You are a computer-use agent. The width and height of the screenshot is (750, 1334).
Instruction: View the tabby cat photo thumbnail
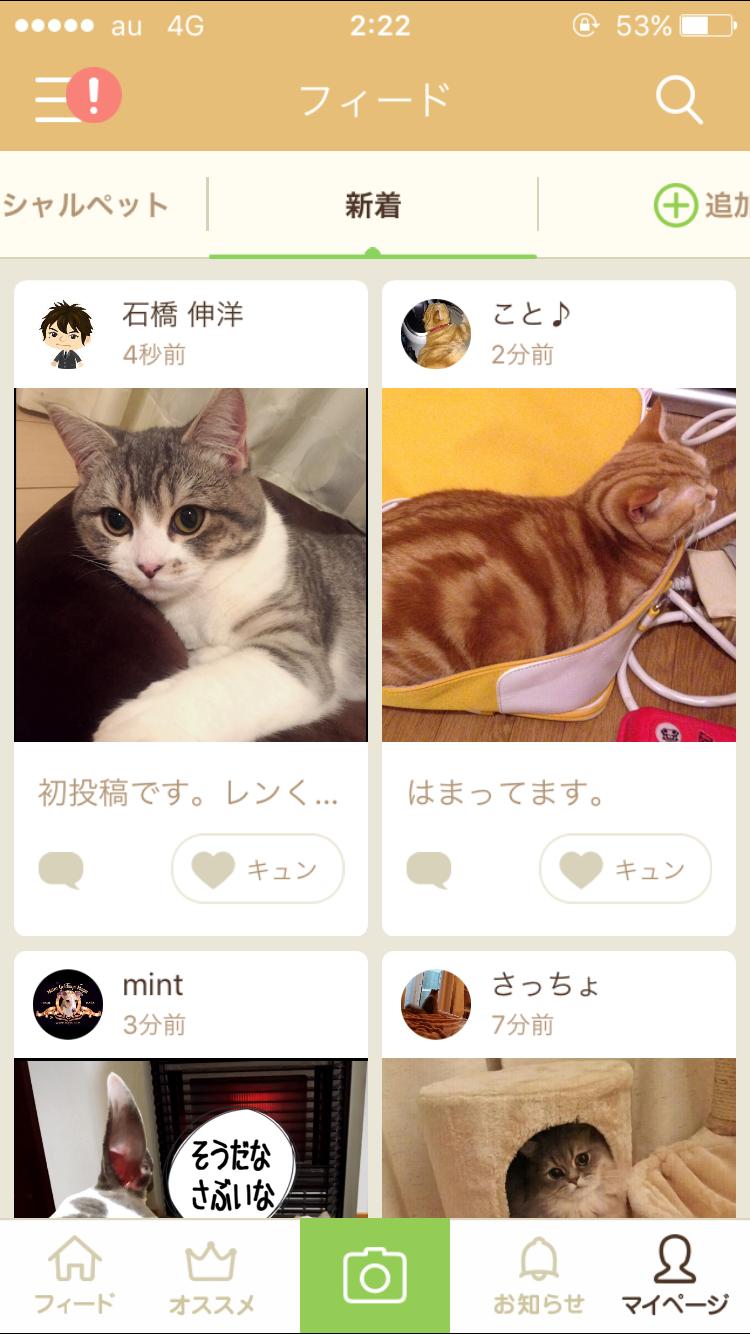coord(191,565)
